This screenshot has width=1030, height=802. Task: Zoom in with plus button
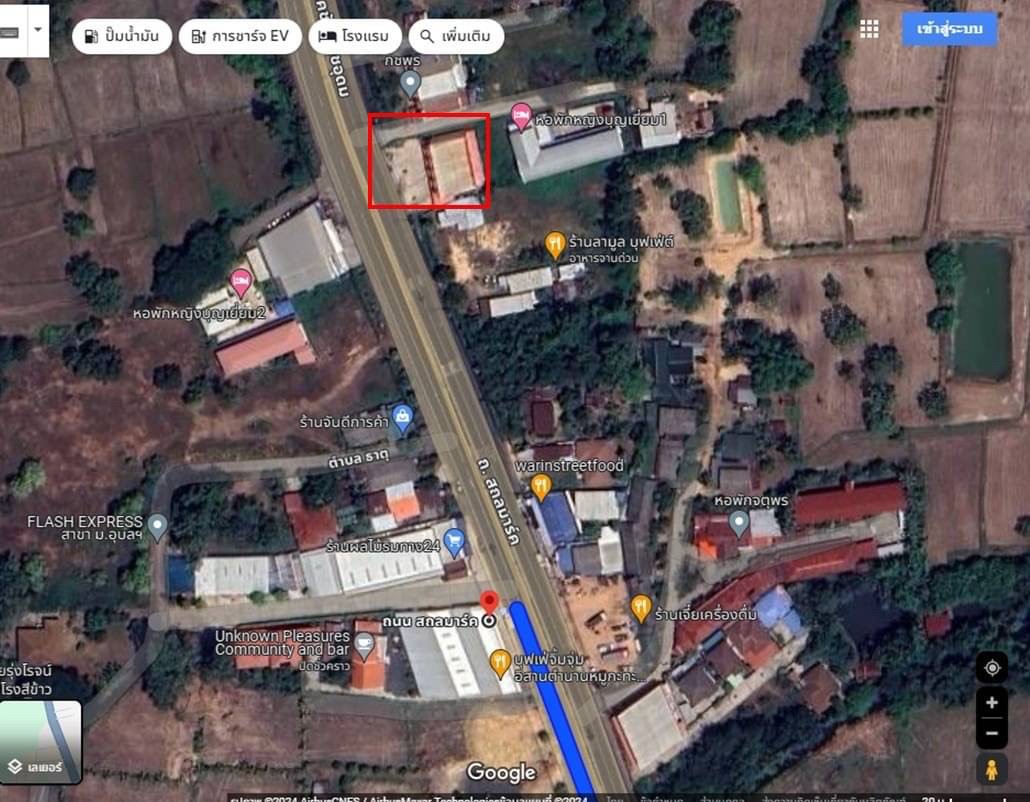coord(991,702)
